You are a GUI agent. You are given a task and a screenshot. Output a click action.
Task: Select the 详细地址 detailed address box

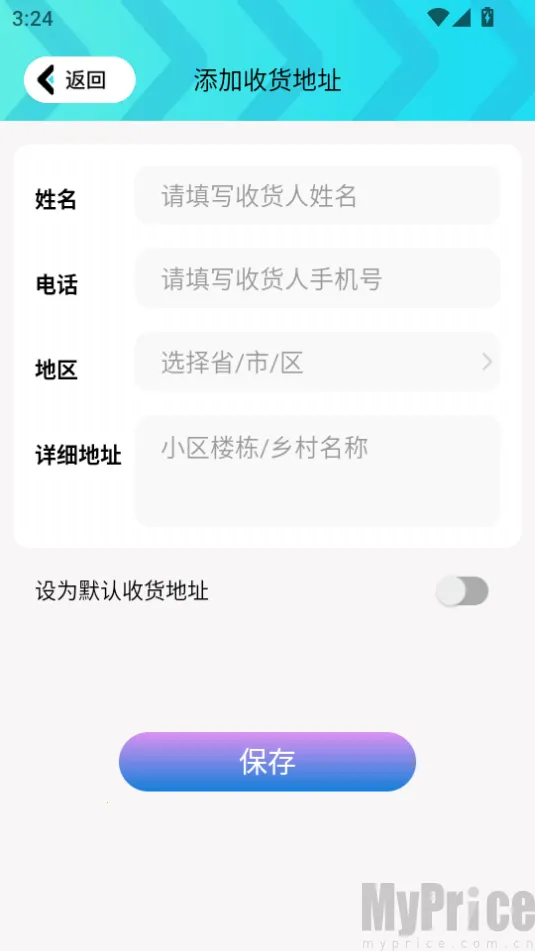[x=317, y=471]
